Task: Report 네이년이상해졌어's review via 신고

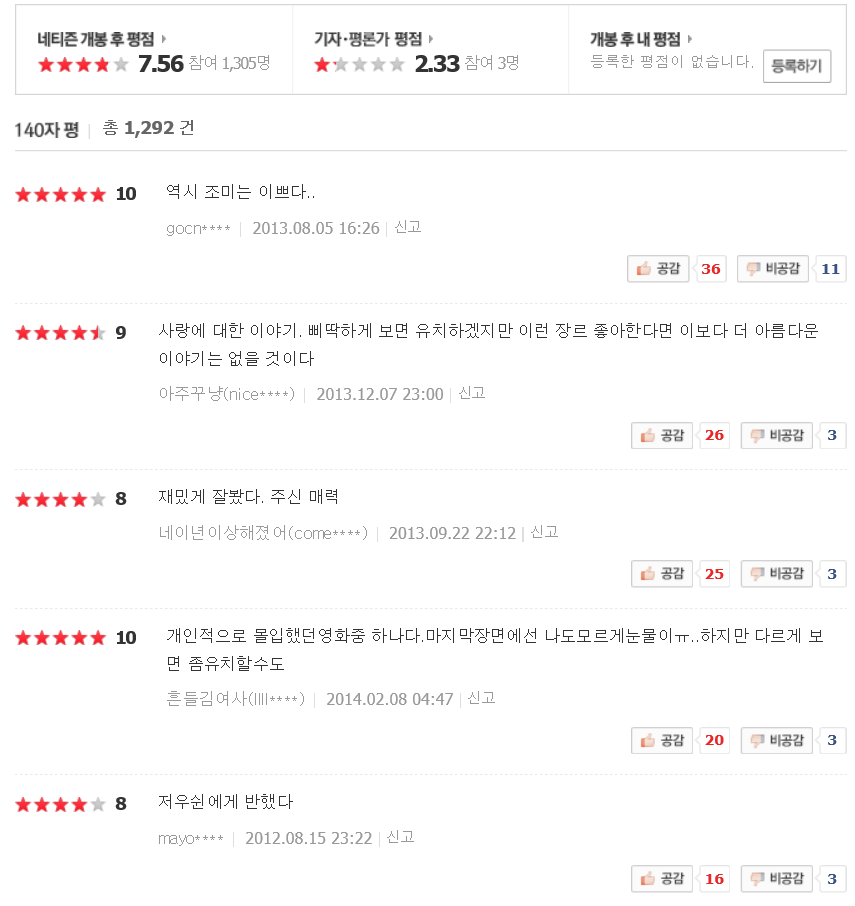Action: pos(544,532)
